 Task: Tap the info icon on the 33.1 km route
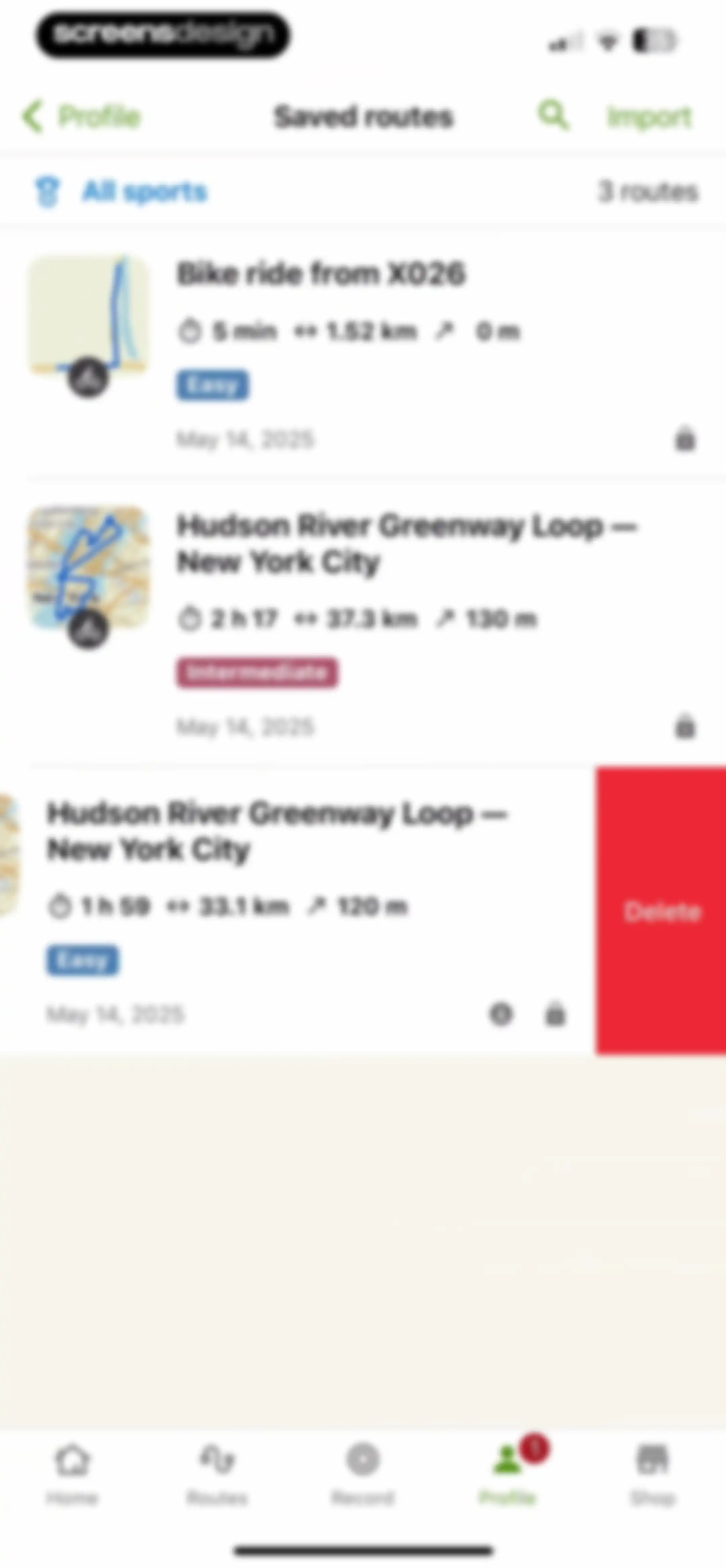coord(501,1014)
